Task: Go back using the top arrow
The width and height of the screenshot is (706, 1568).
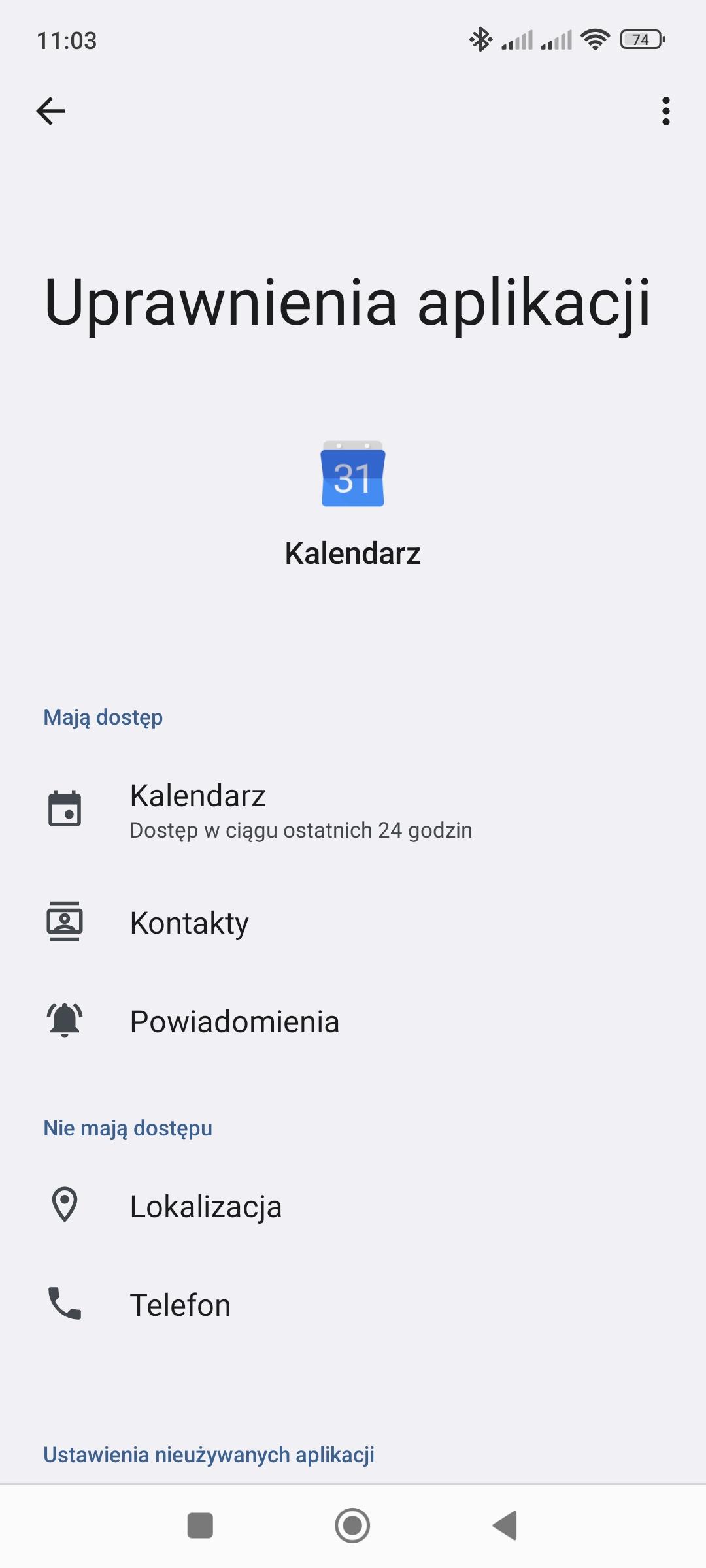Action: point(50,111)
